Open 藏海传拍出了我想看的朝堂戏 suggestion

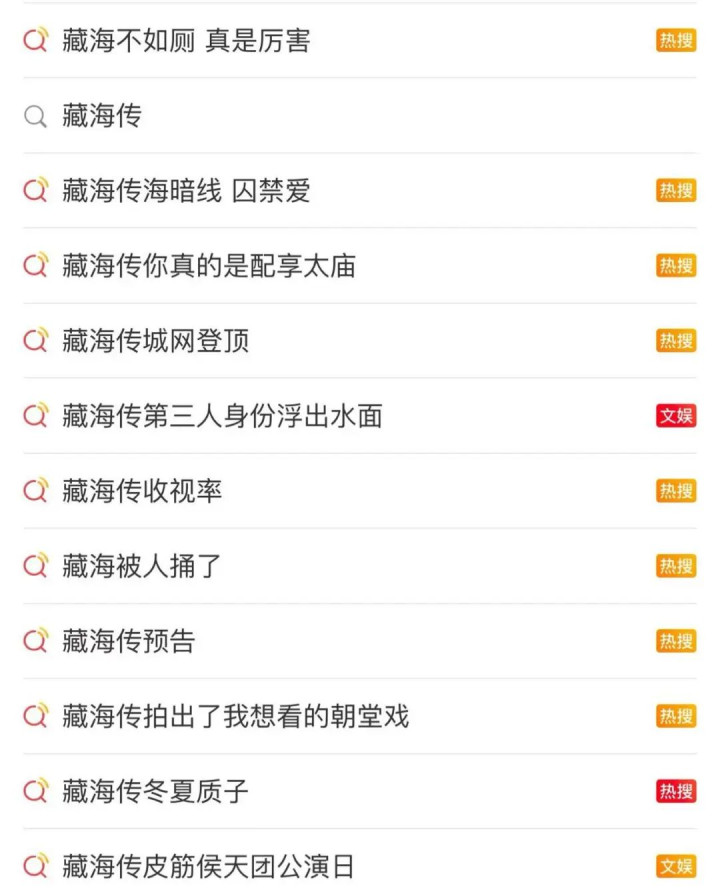click(x=235, y=716)
